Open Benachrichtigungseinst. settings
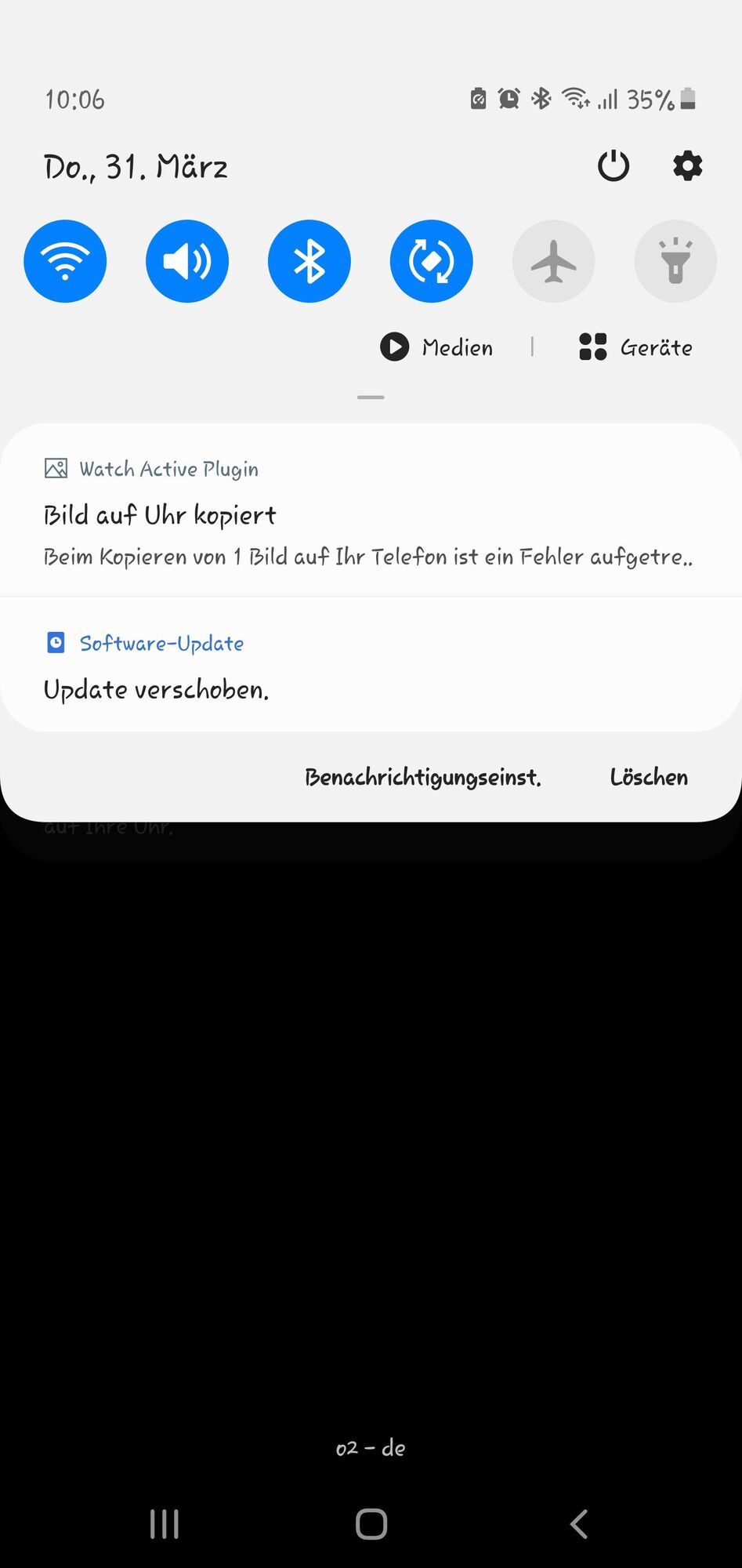 [x=423, y=777]
